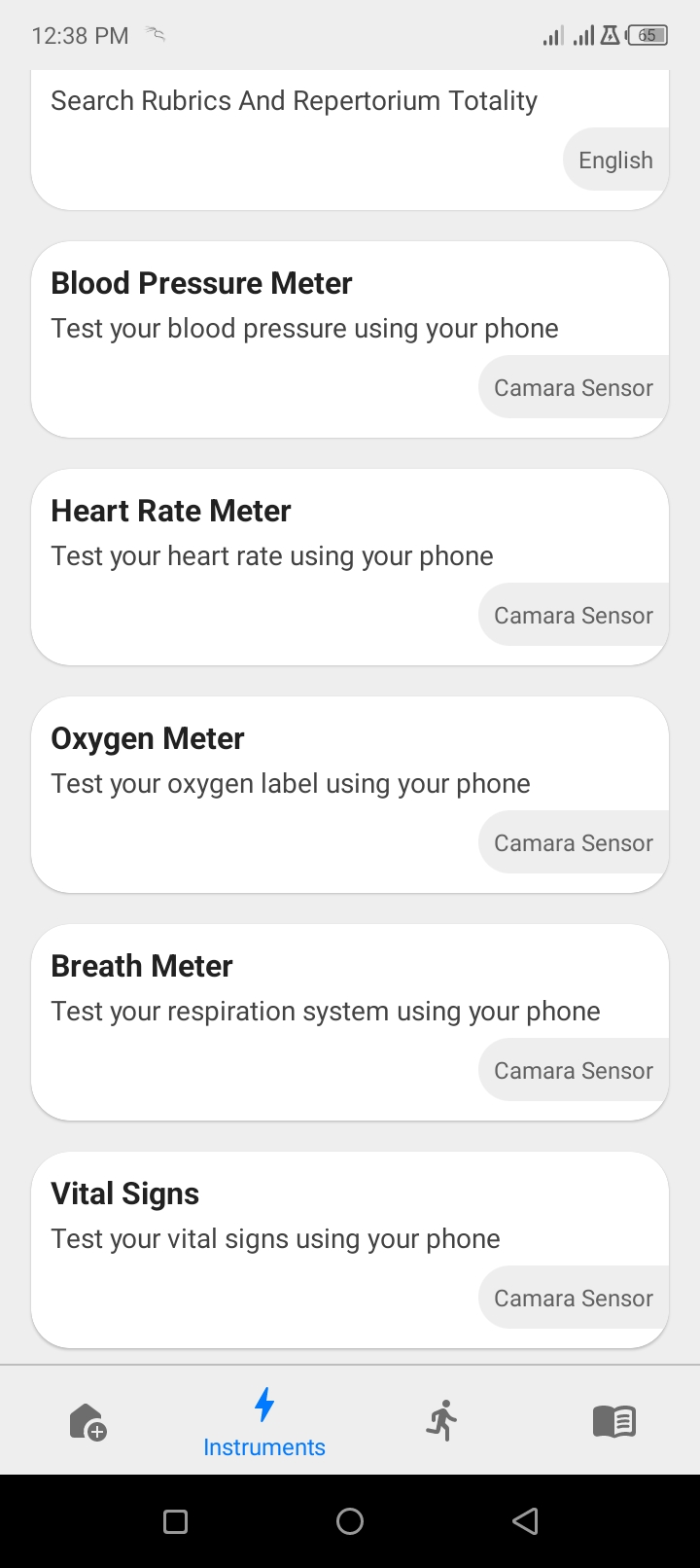Tap the battery indicator in status bar

(647, 35)
